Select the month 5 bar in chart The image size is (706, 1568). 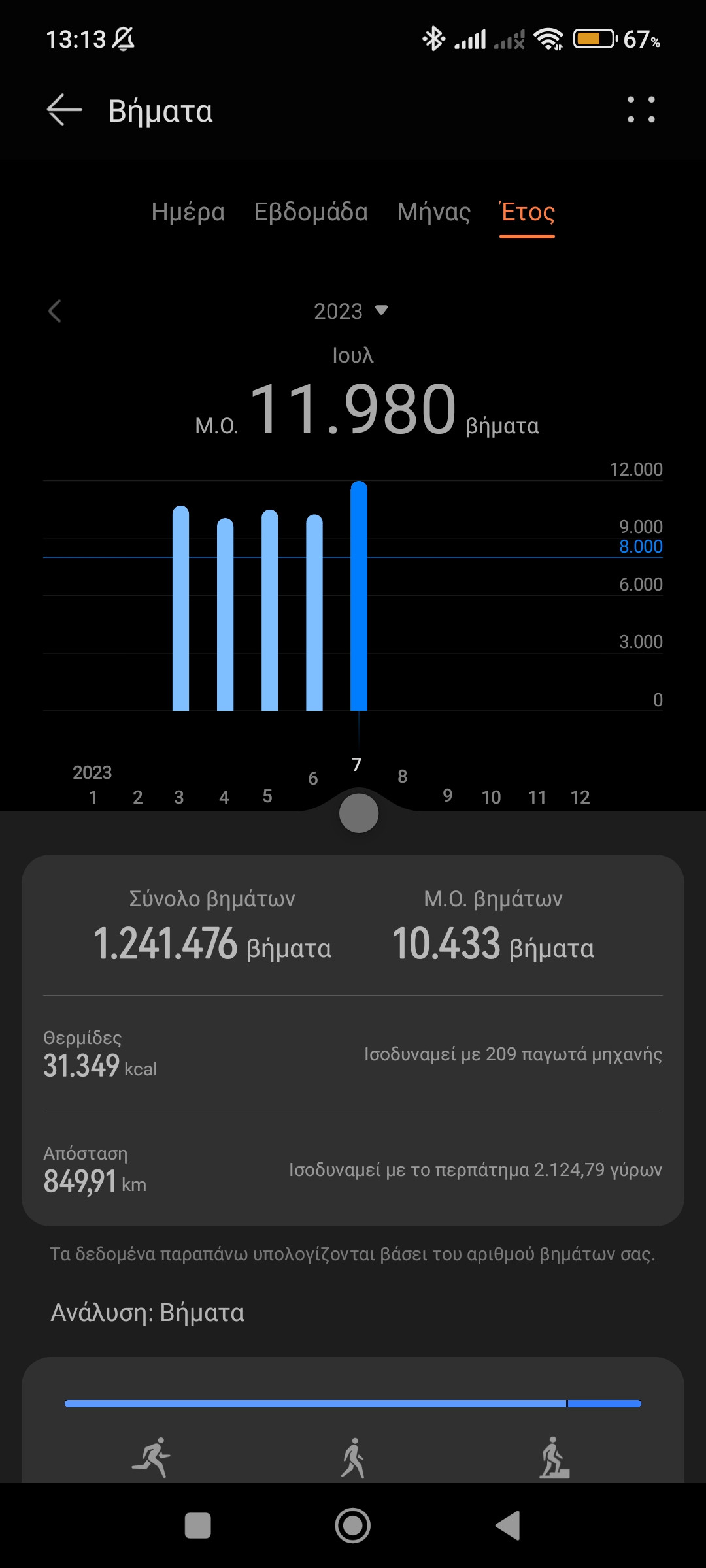[x=269, y=610]
